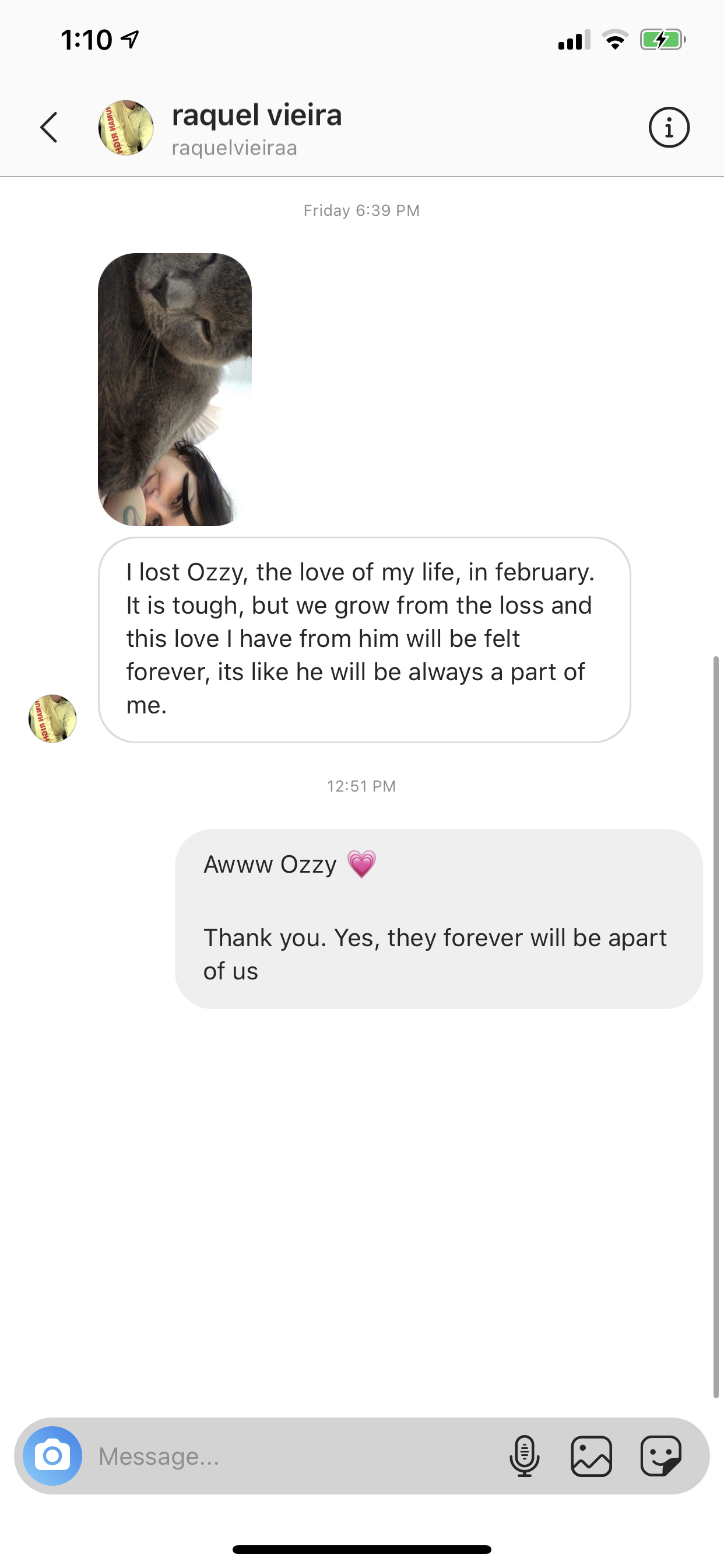Open the sticker picker
Viewport: 724px width, 1568px height.
point(660,1456)
